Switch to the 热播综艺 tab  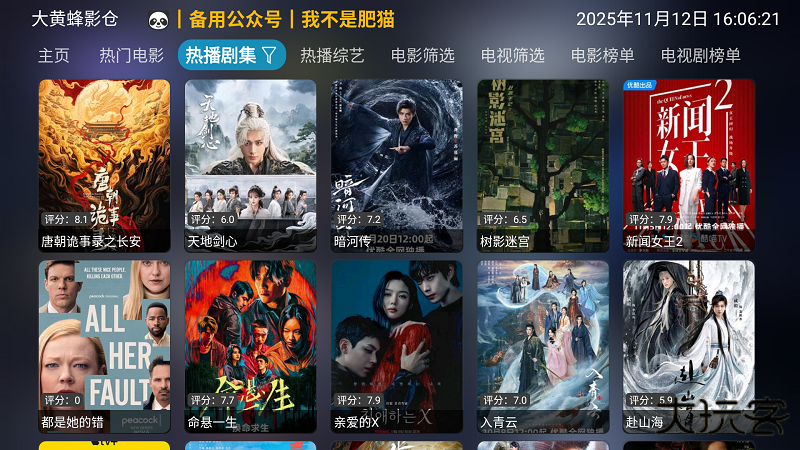[332, 56]
